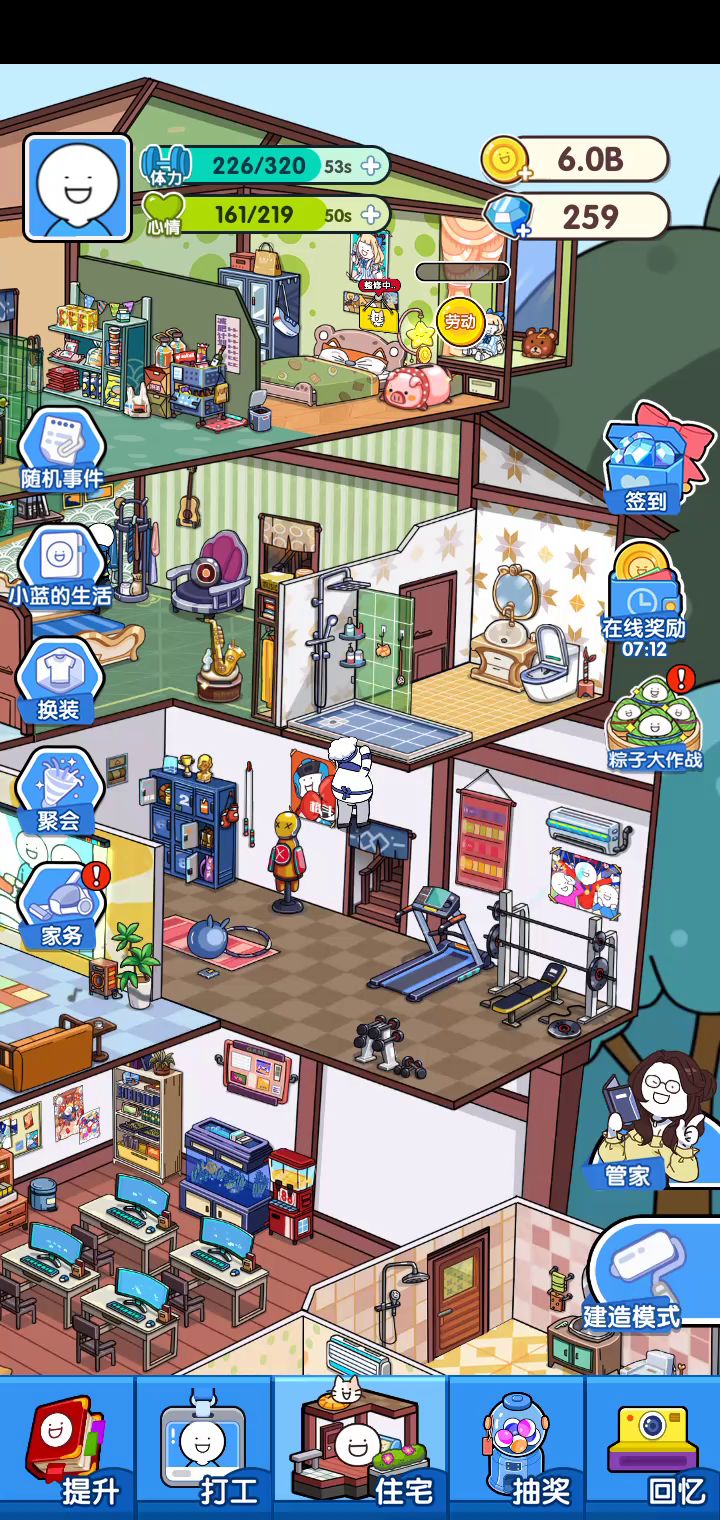Switch to the 抽奖 lottery tab
Viewport: 720px width, 1520px height.
click(518, 1450)
